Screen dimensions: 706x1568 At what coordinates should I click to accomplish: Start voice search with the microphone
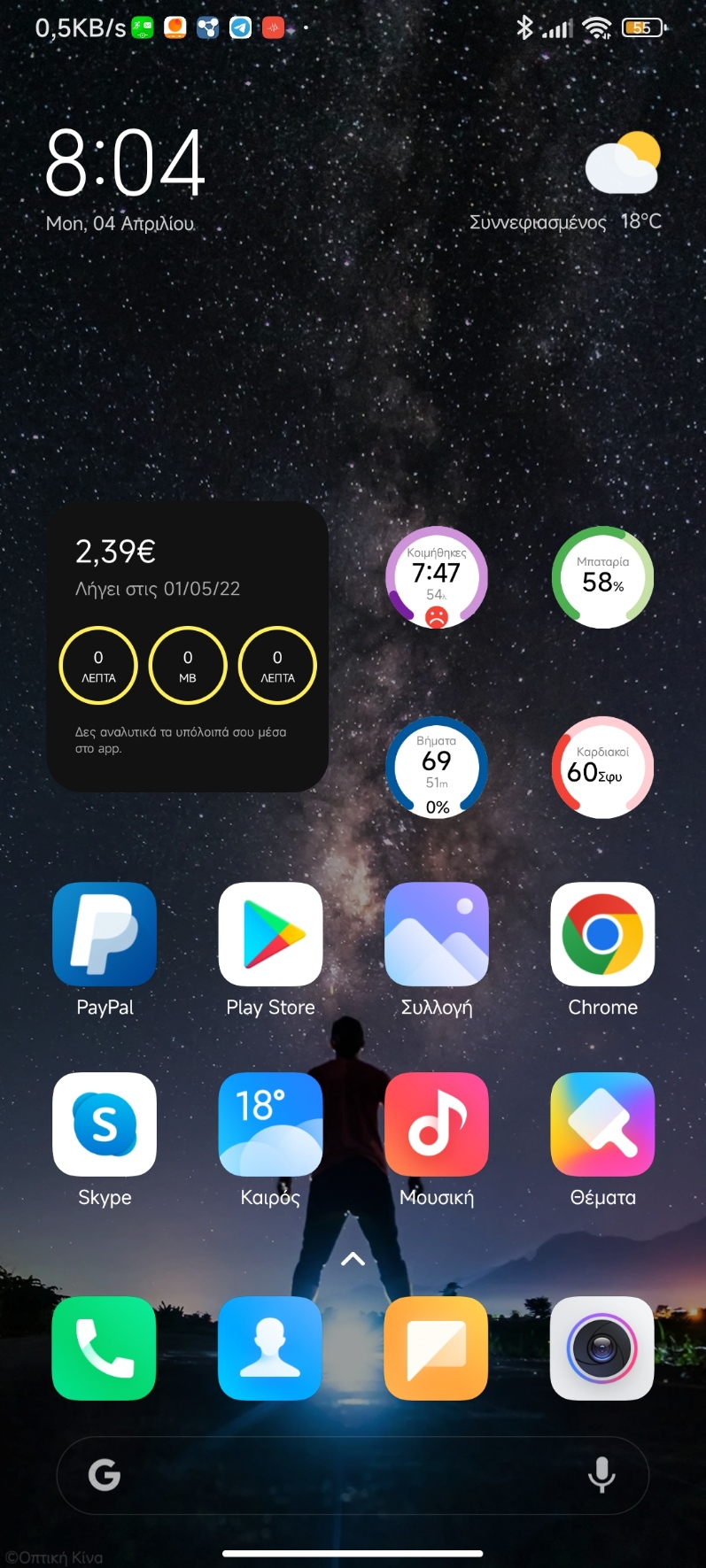[601, 1475]
